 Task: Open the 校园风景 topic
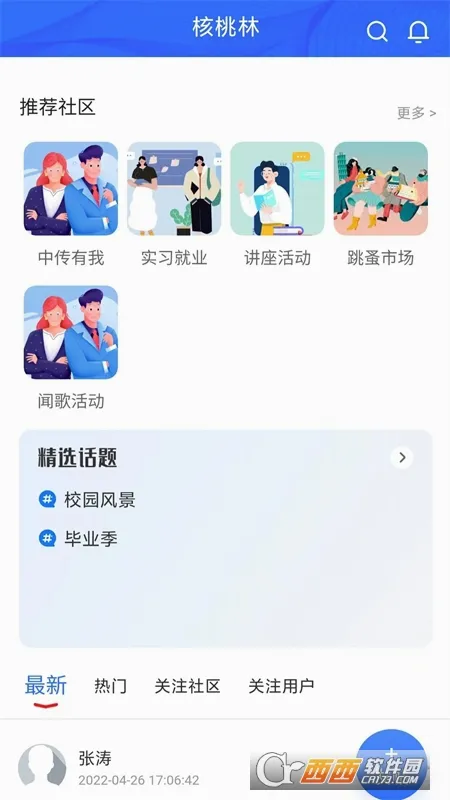(x=87, y=500)
